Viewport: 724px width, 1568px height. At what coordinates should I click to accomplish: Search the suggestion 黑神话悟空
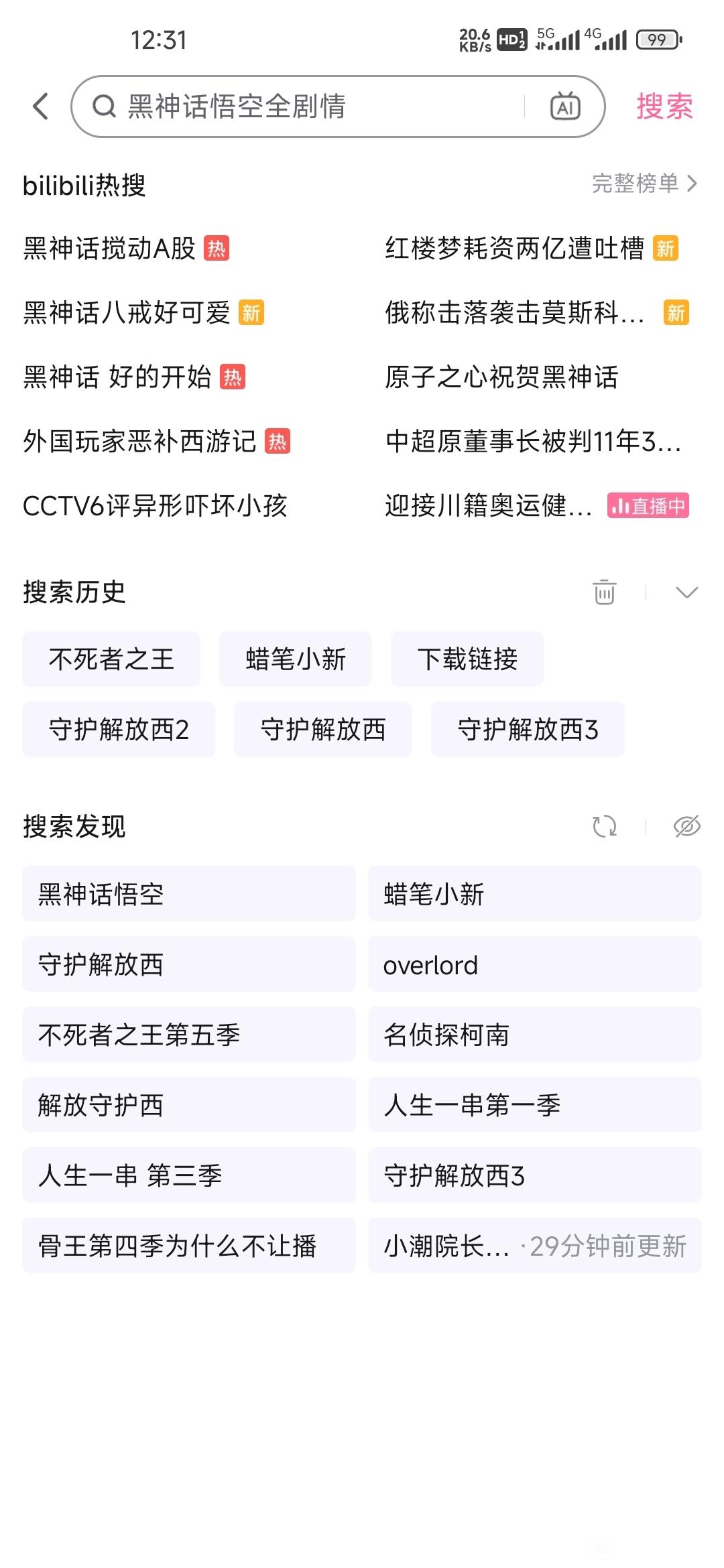[189, 894]
